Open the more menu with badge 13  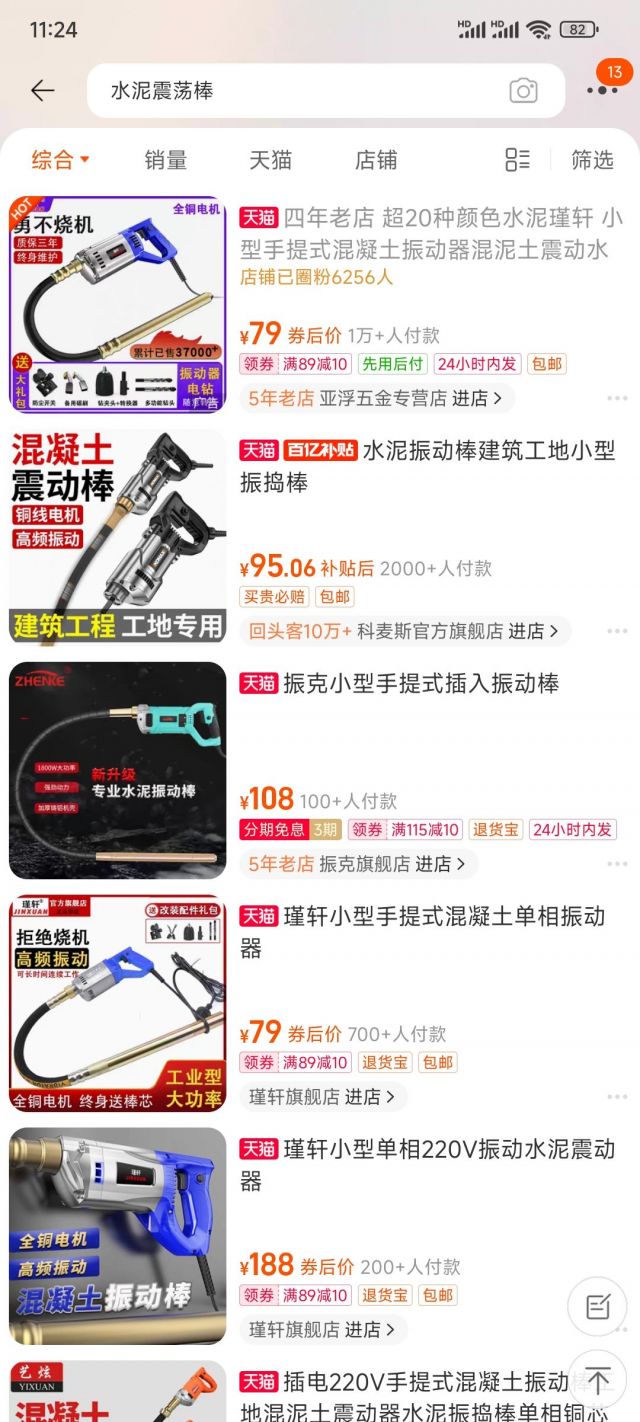pyautogui.click(x=602, y=89)
